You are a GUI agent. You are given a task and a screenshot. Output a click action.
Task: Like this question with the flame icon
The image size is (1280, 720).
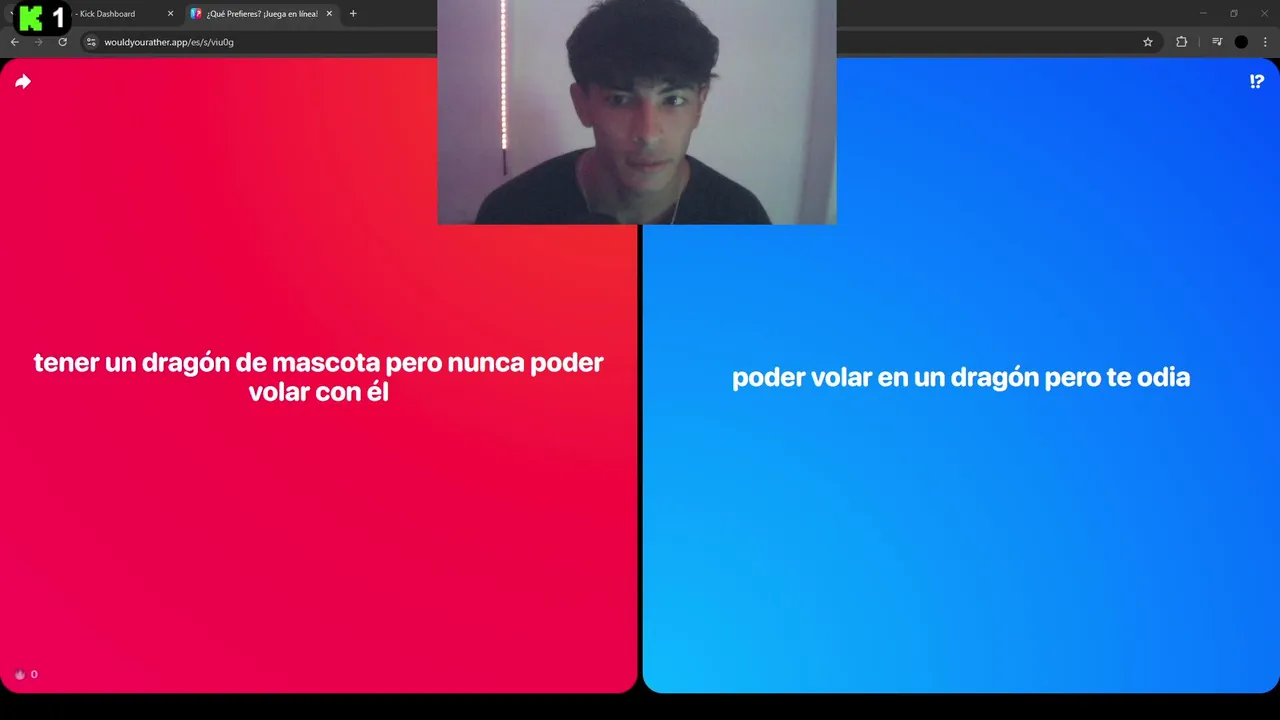tap(20, 674)
